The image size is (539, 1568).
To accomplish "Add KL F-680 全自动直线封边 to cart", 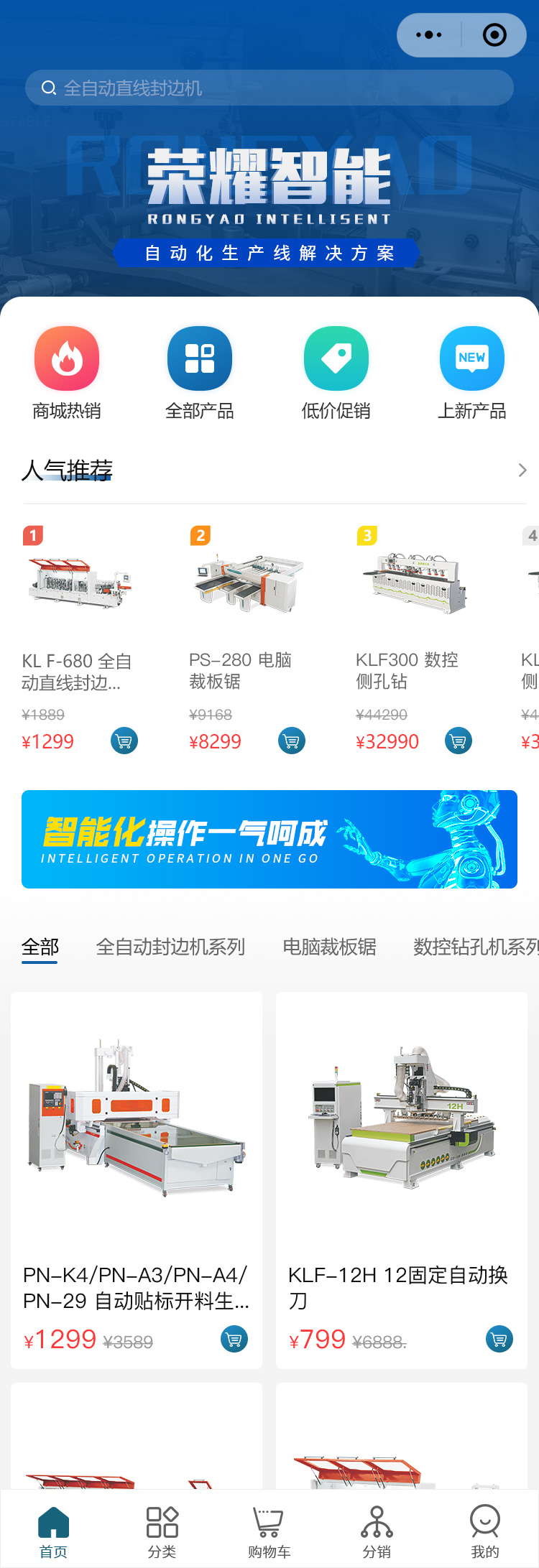I will point(124,741).
